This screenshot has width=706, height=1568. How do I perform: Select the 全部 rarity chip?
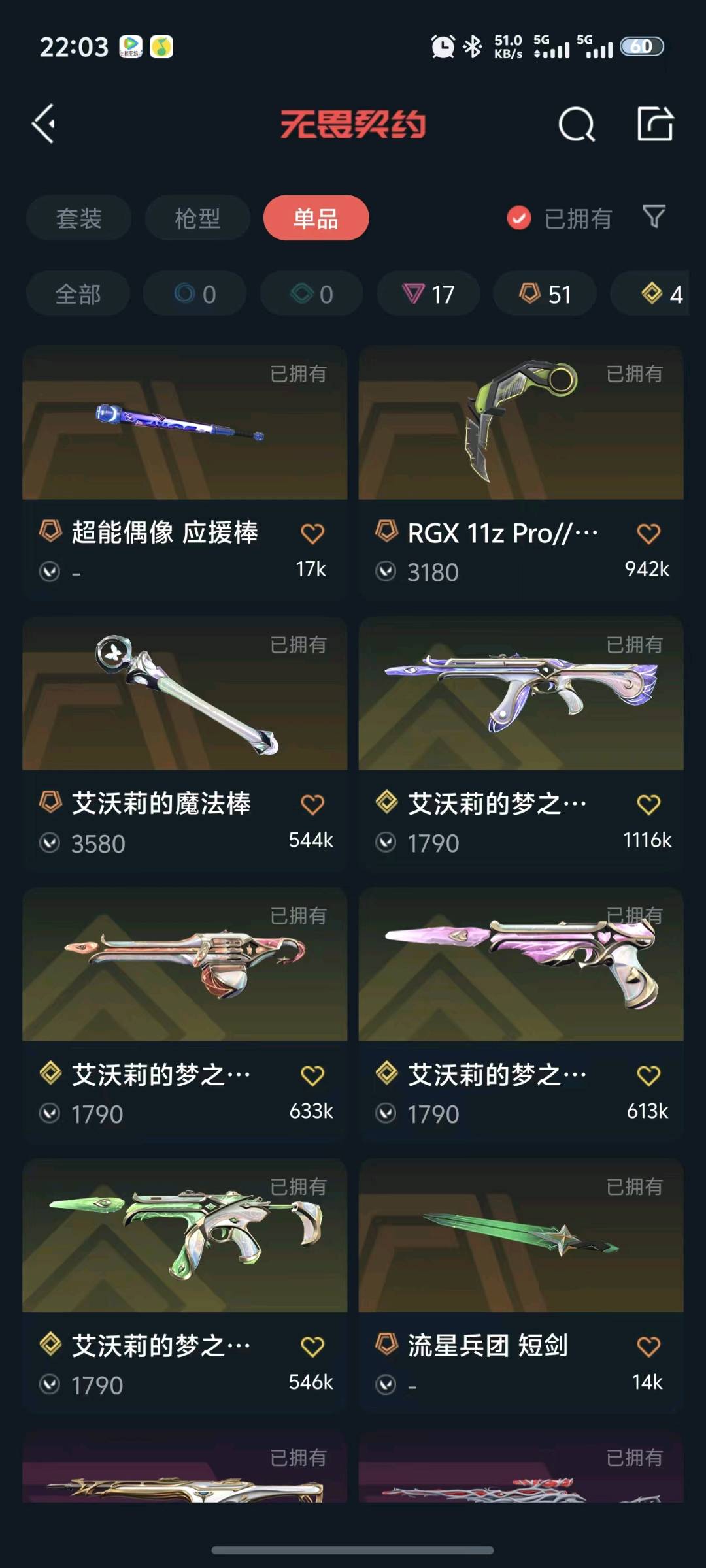[x=78, y=294]
